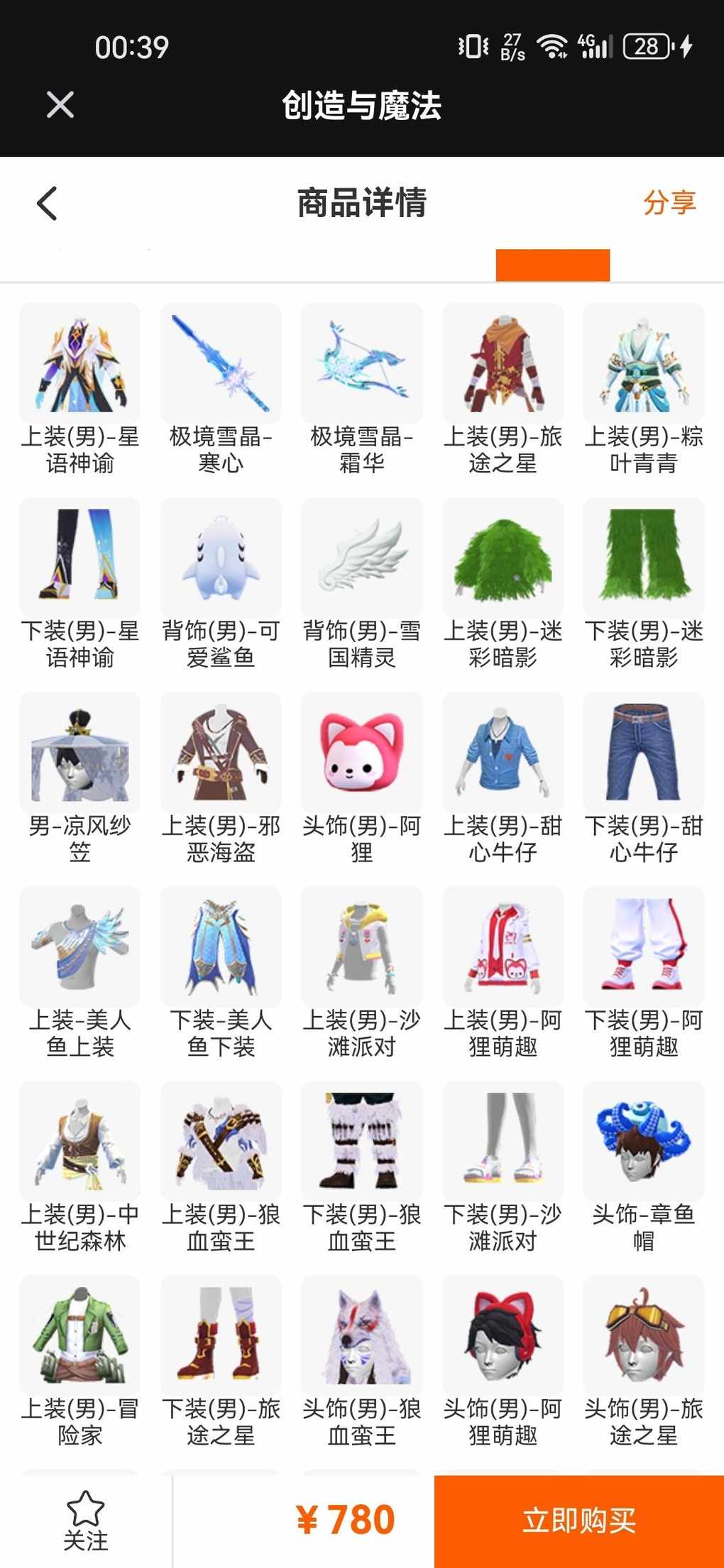Select the 上装(男)-星语神谕 item
The image size is (724, 1568).
click(x=80, y=390)
